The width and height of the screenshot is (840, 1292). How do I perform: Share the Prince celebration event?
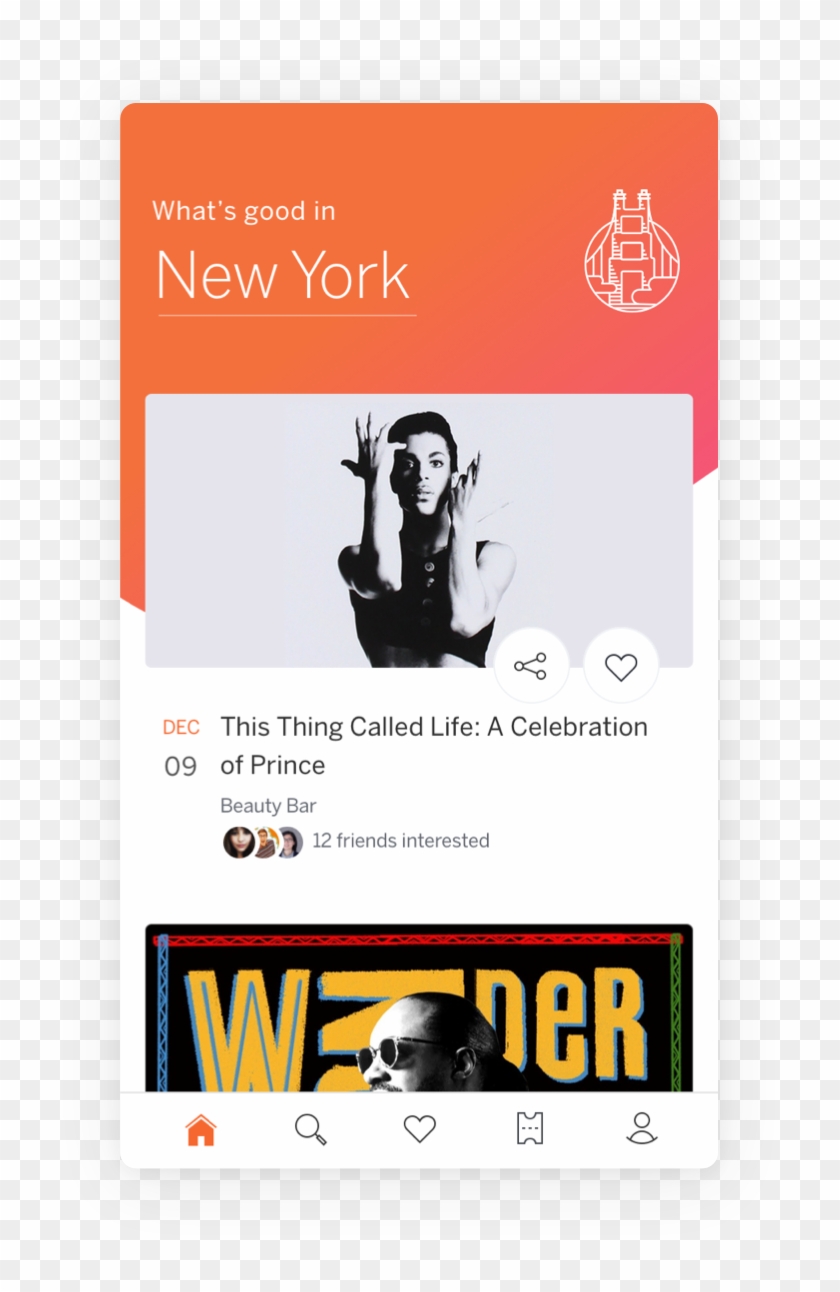[x=530, y=666]
